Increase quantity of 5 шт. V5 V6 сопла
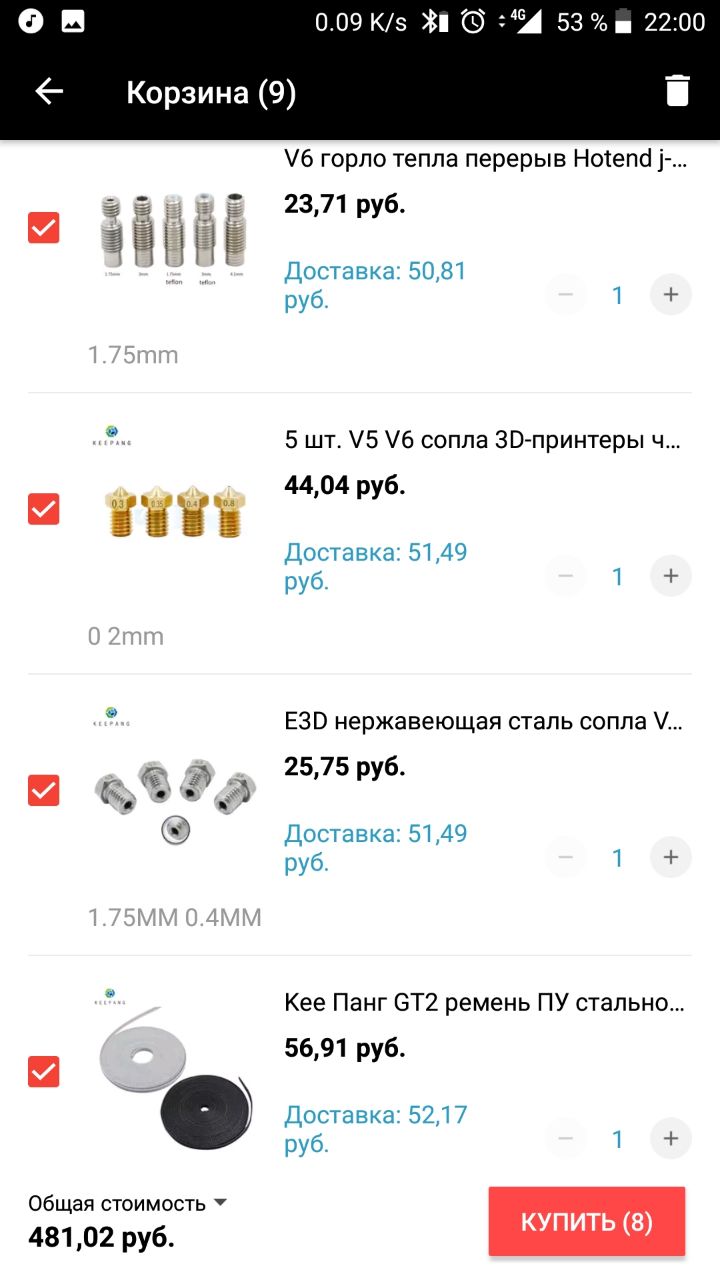720x1280 pixels. pyautogui.click(x=671, y=576)
